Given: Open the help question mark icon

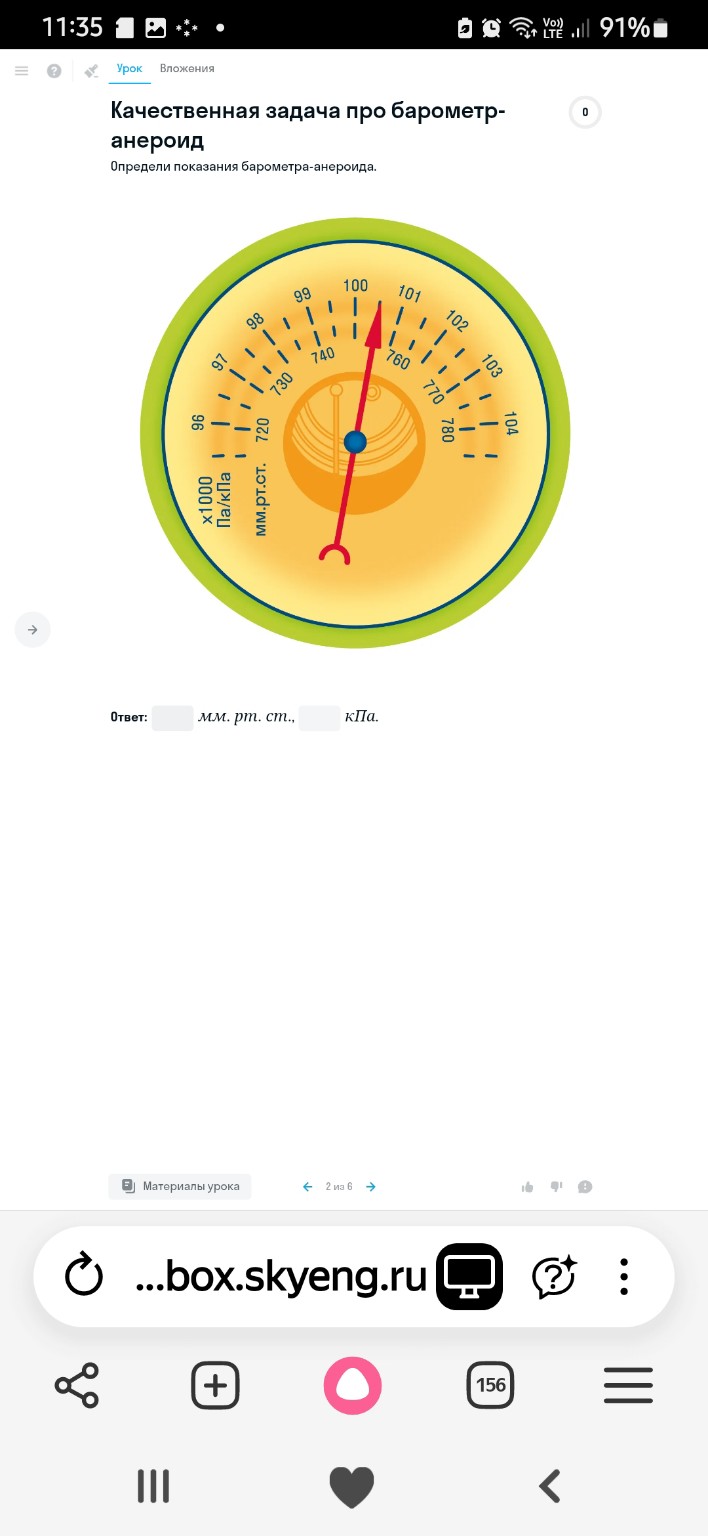Looking at the screenshot, I should point(54,70).
